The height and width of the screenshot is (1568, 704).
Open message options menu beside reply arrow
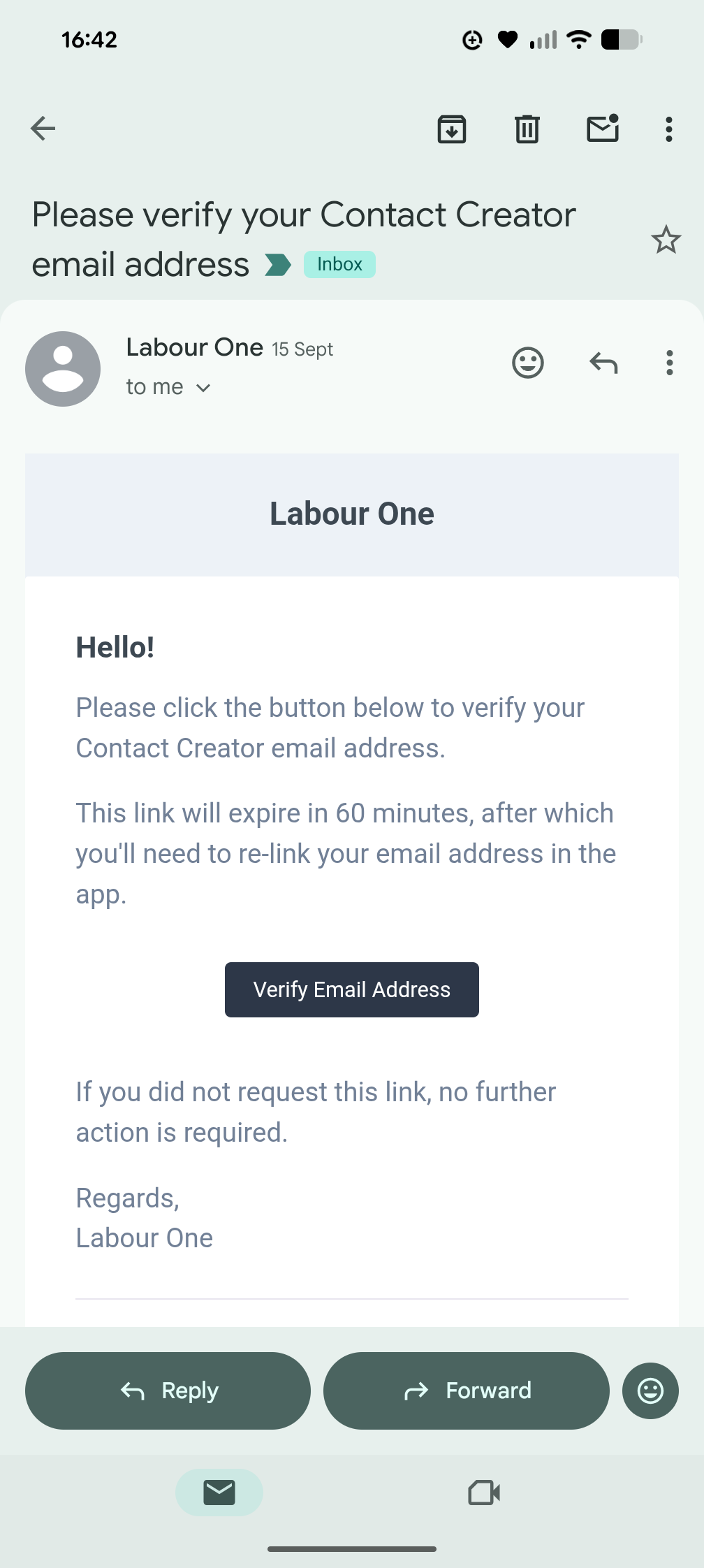(x=670, y=363)
